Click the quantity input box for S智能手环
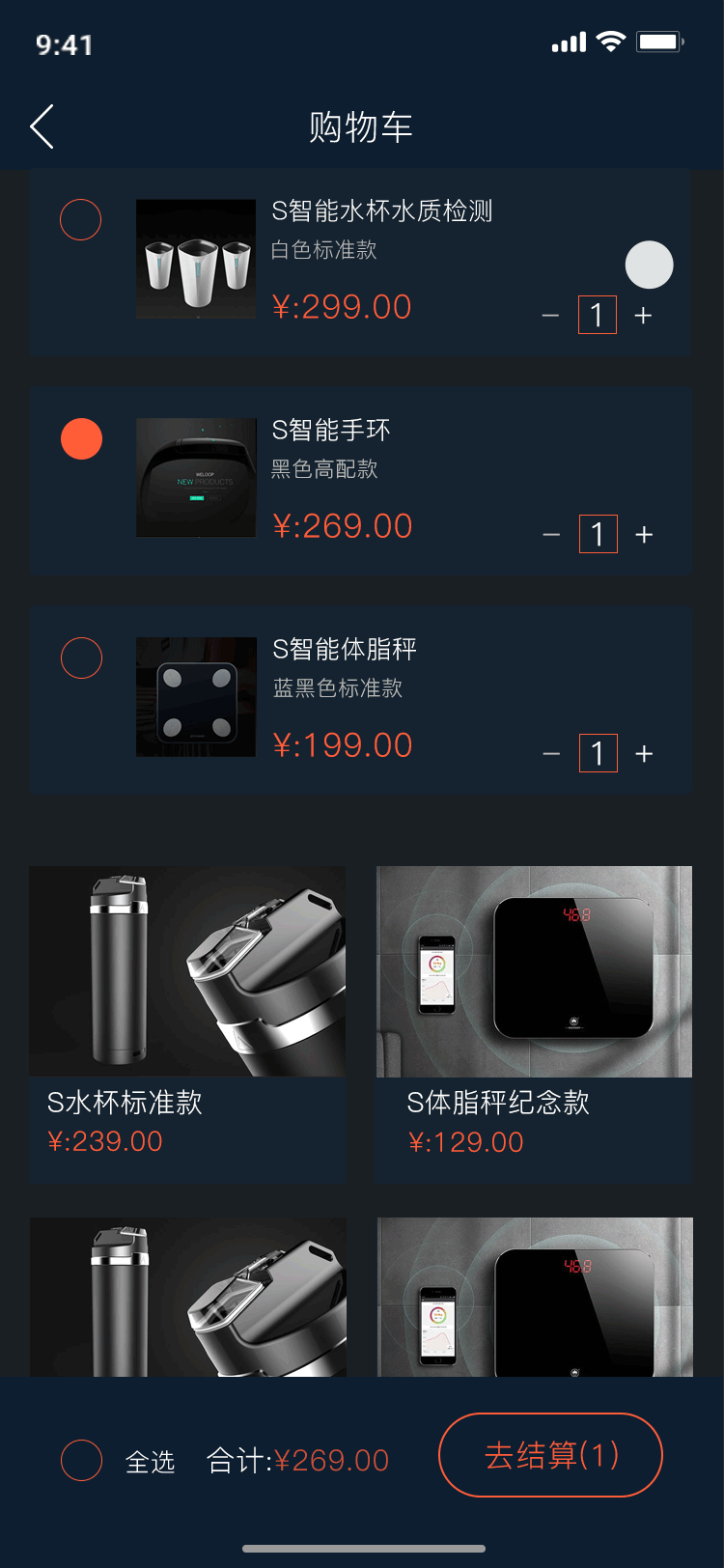This screenshot has width=724, height=1568. point(598,533)
